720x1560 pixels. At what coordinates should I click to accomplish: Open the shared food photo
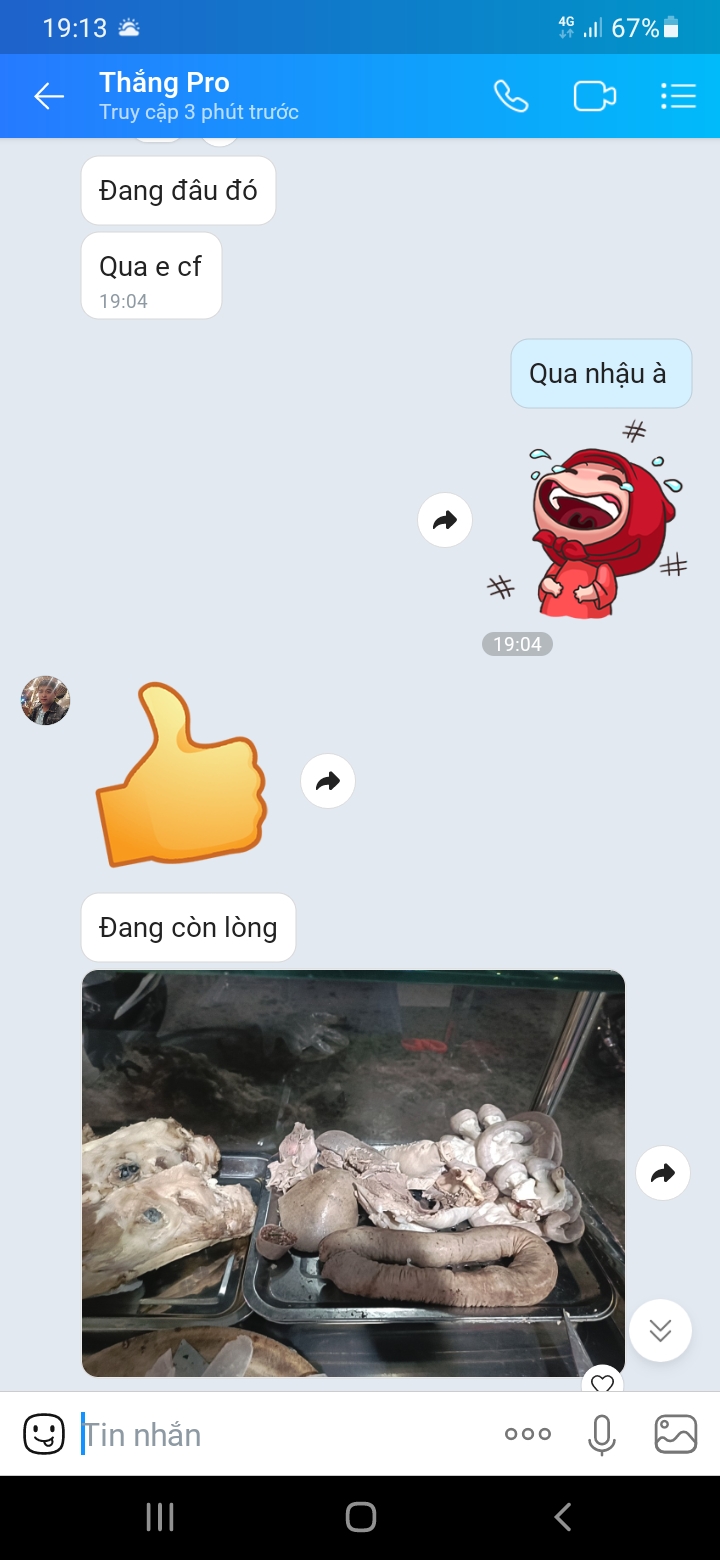pyautogui.click(x=353, y=1172)
